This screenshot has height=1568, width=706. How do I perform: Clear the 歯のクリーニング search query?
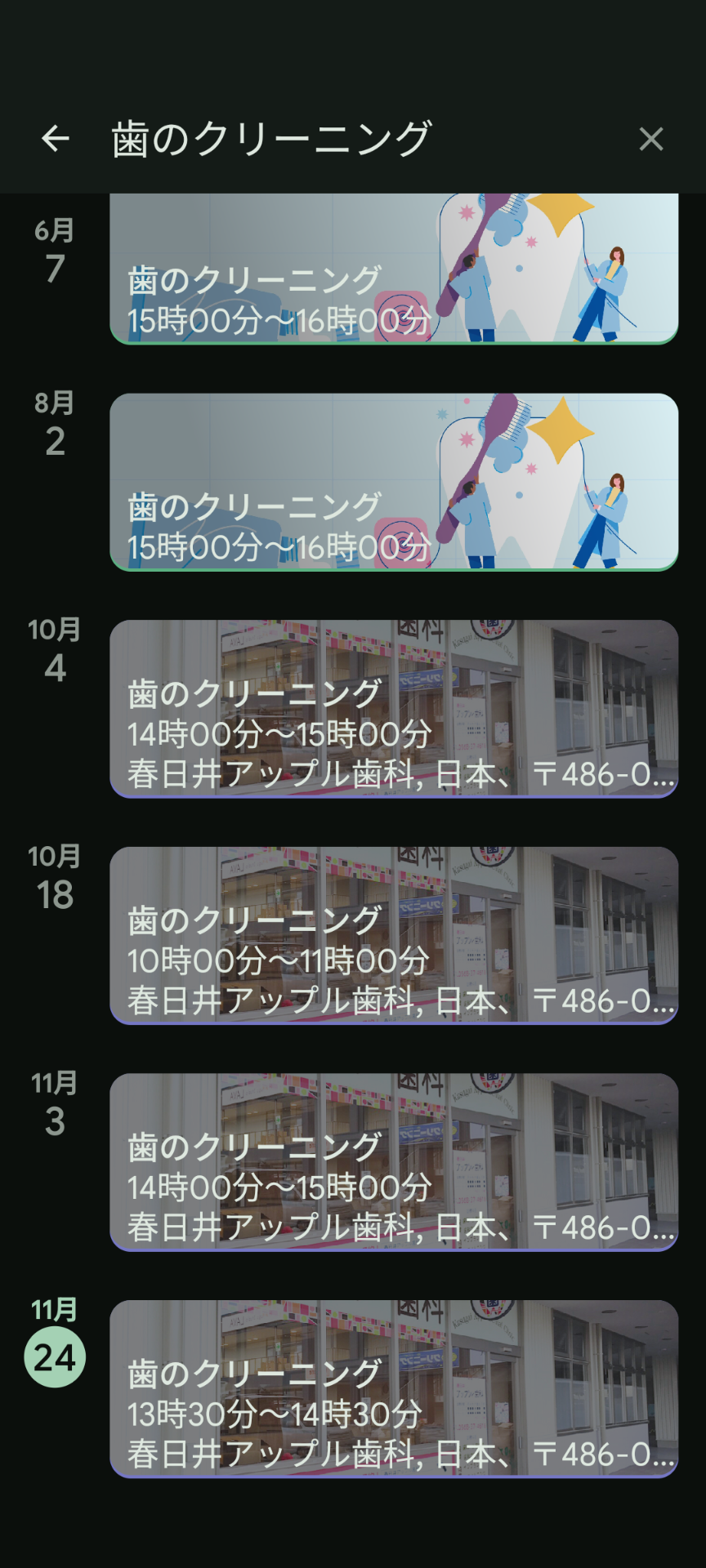tap(650, 139)
